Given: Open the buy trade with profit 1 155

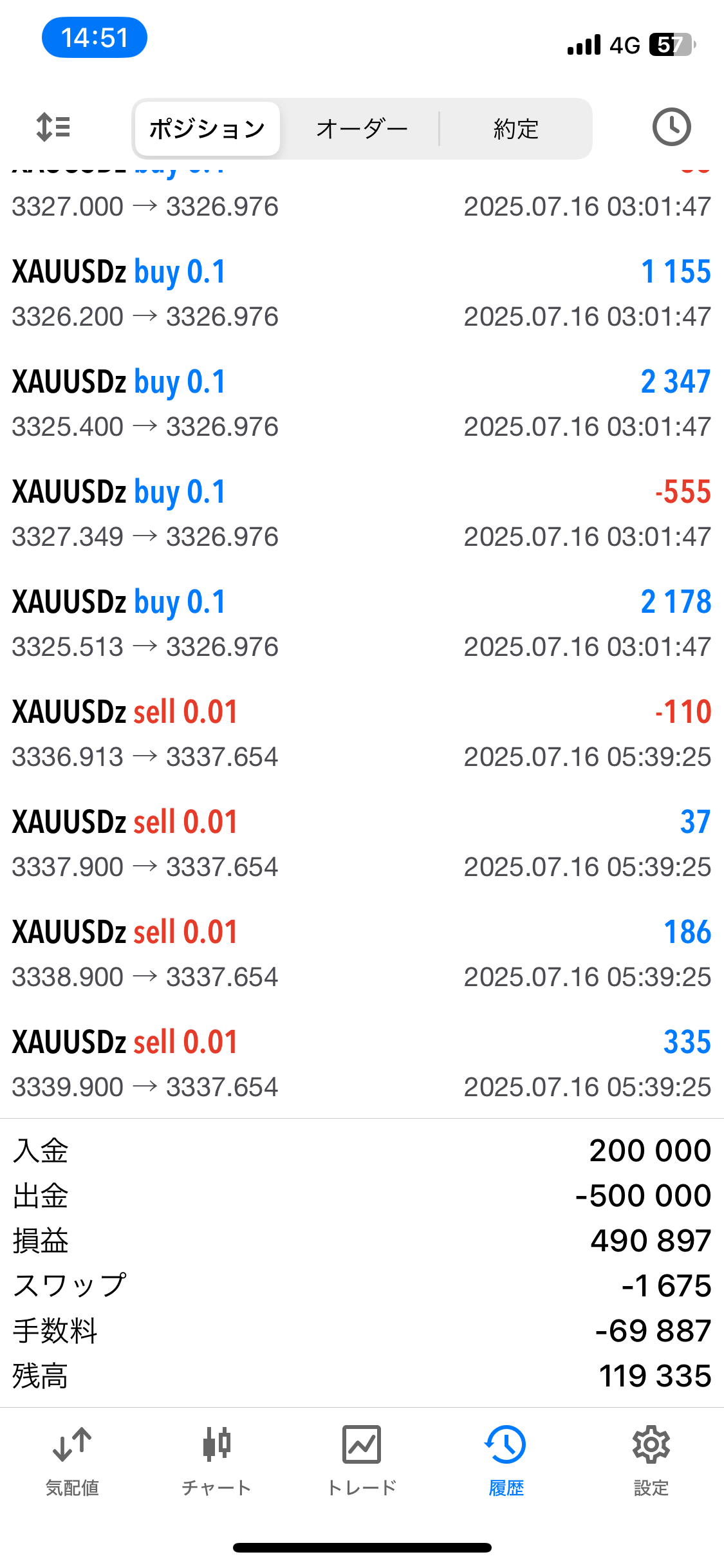Looking at the screenshot, I should pyautogui.click(x=362, y=294).
